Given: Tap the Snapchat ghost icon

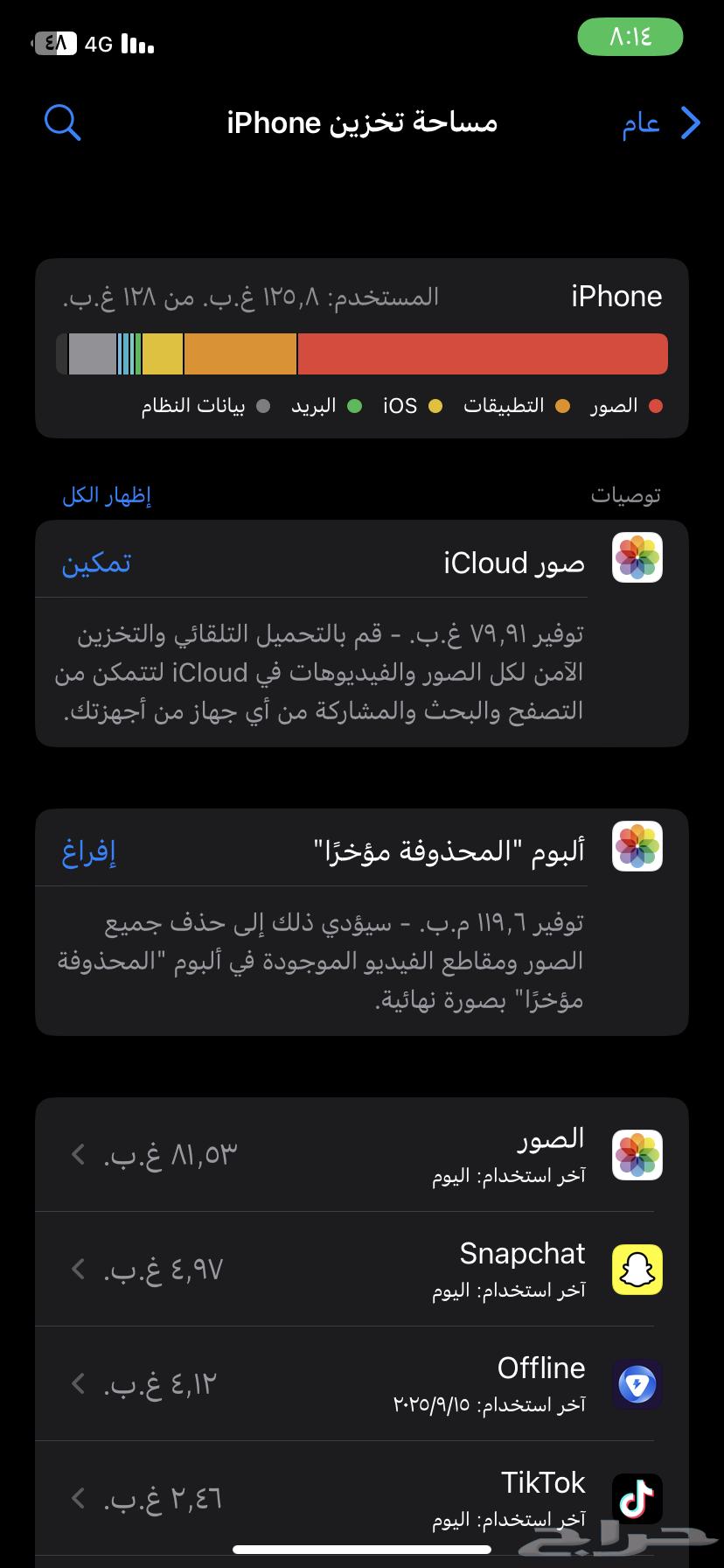Looking at the screenshot, I should tap(637, 1270).
